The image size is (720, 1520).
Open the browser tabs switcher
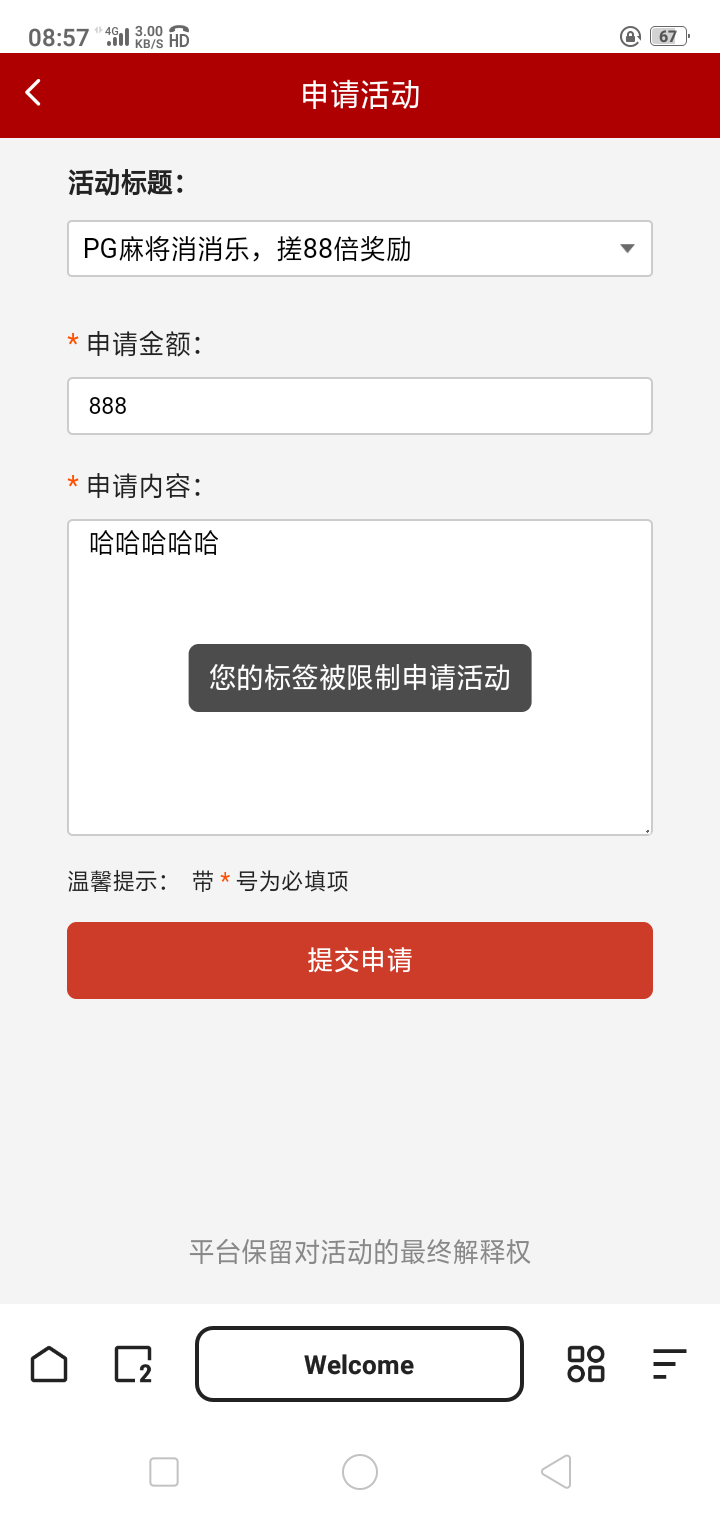point(133,1364)
